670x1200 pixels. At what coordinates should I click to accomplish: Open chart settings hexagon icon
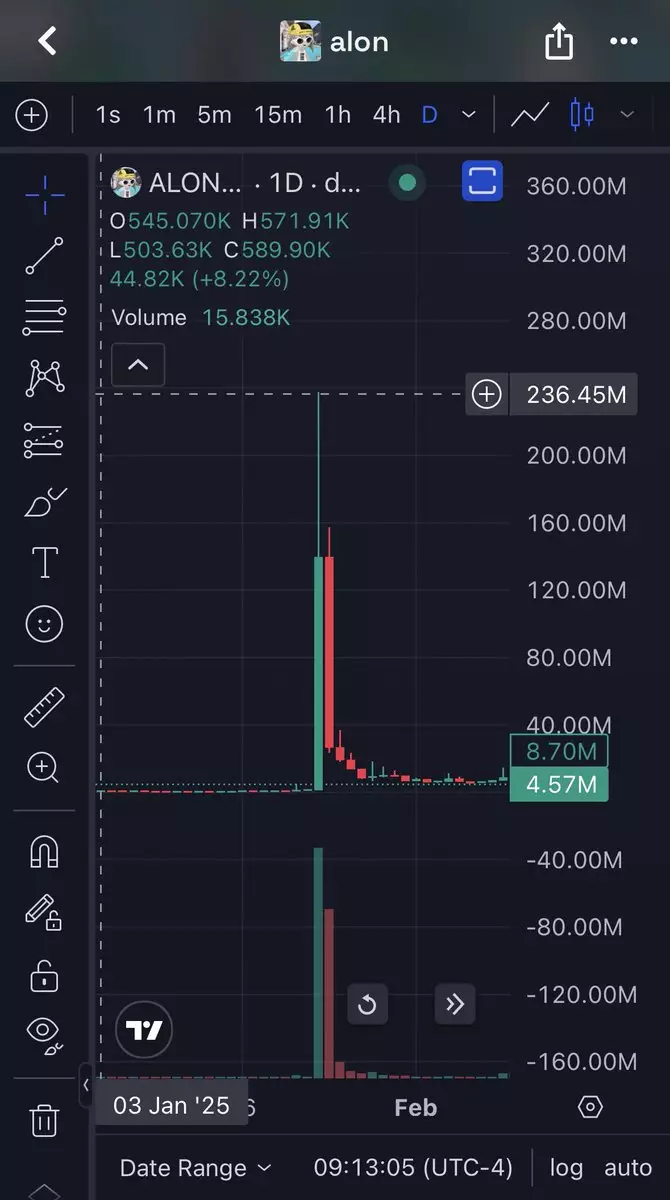click(x=590, y=1107)
